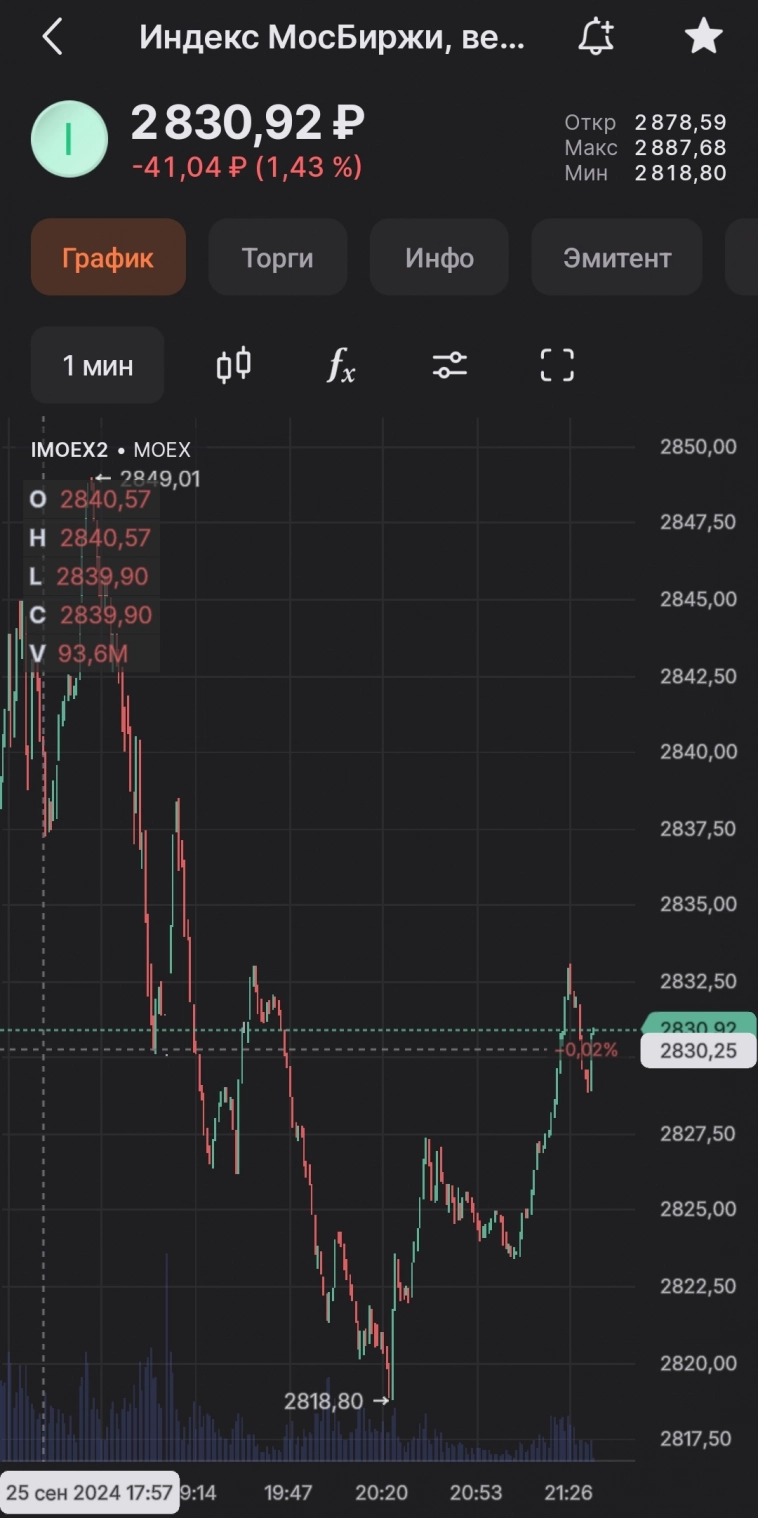
Task: Expand the chart to fullscreen
Action: 557,365
